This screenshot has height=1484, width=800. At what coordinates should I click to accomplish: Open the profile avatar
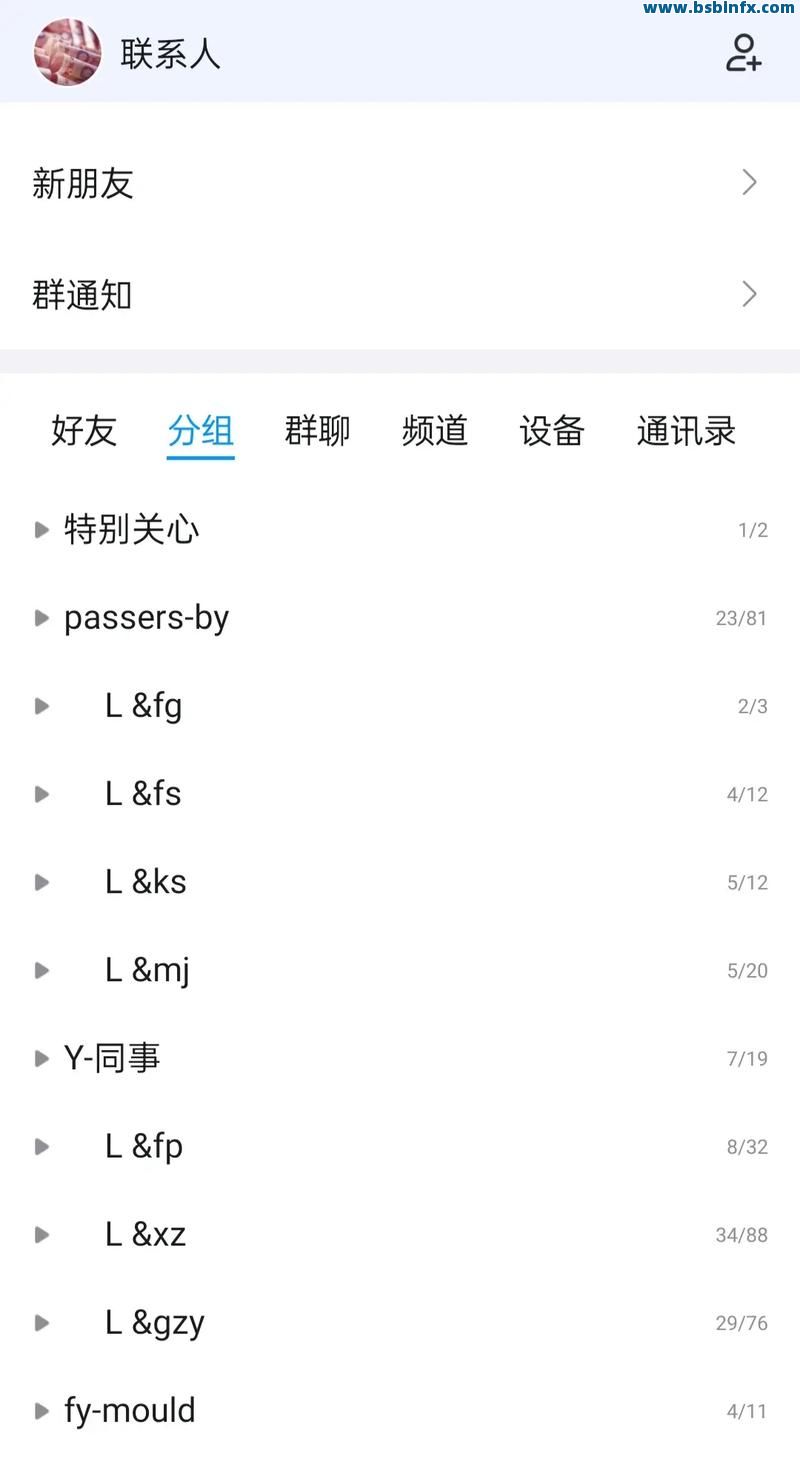tap(67, 52)
